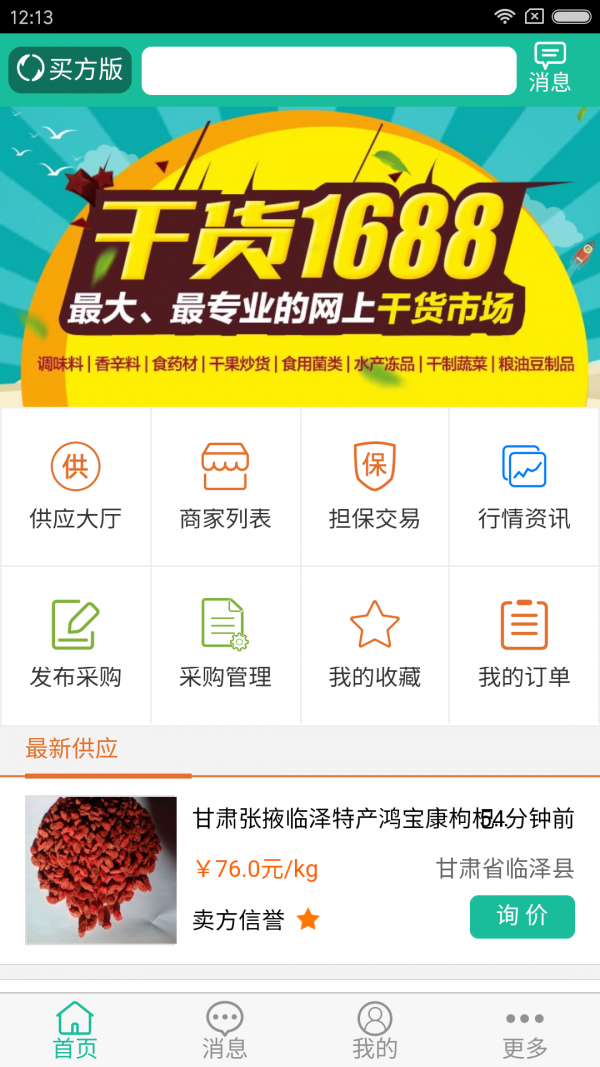Open the 鸿宝康枸杞 product listing

(340, 820)
